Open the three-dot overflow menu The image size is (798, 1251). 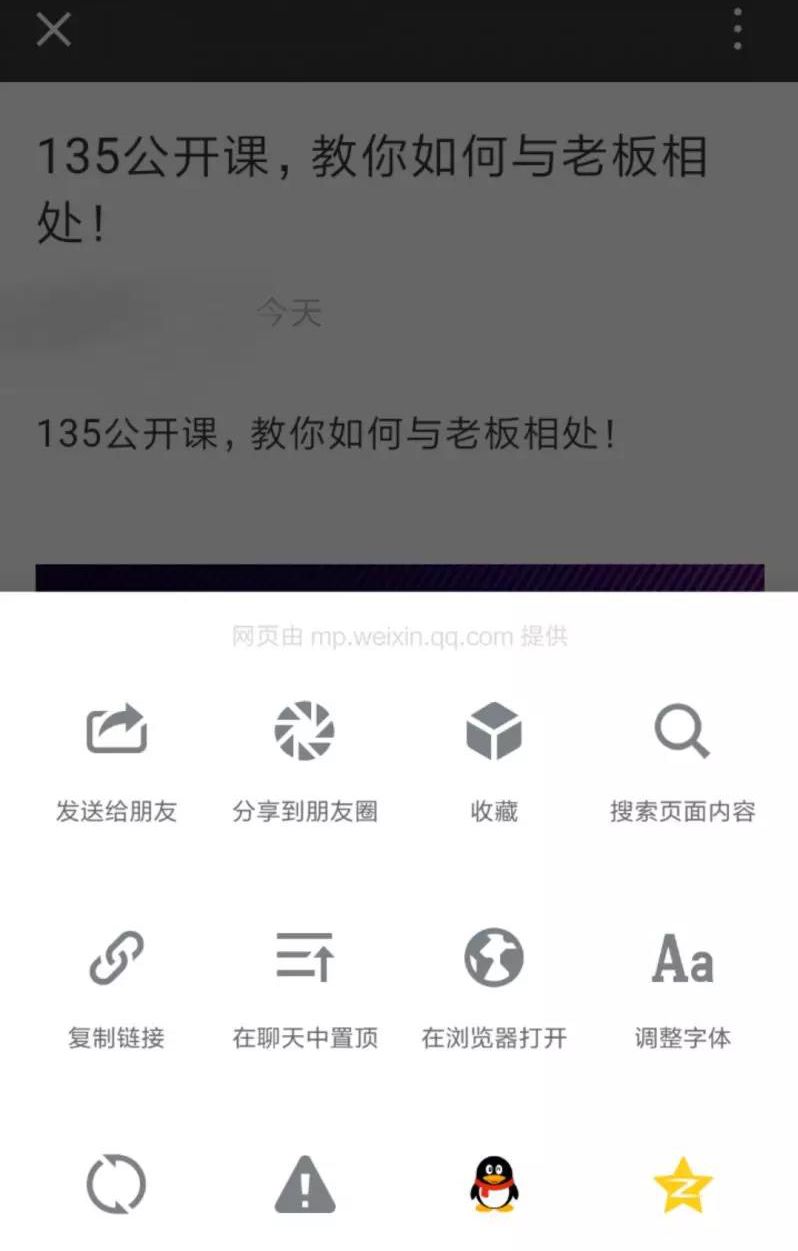[x=737, y=30]
